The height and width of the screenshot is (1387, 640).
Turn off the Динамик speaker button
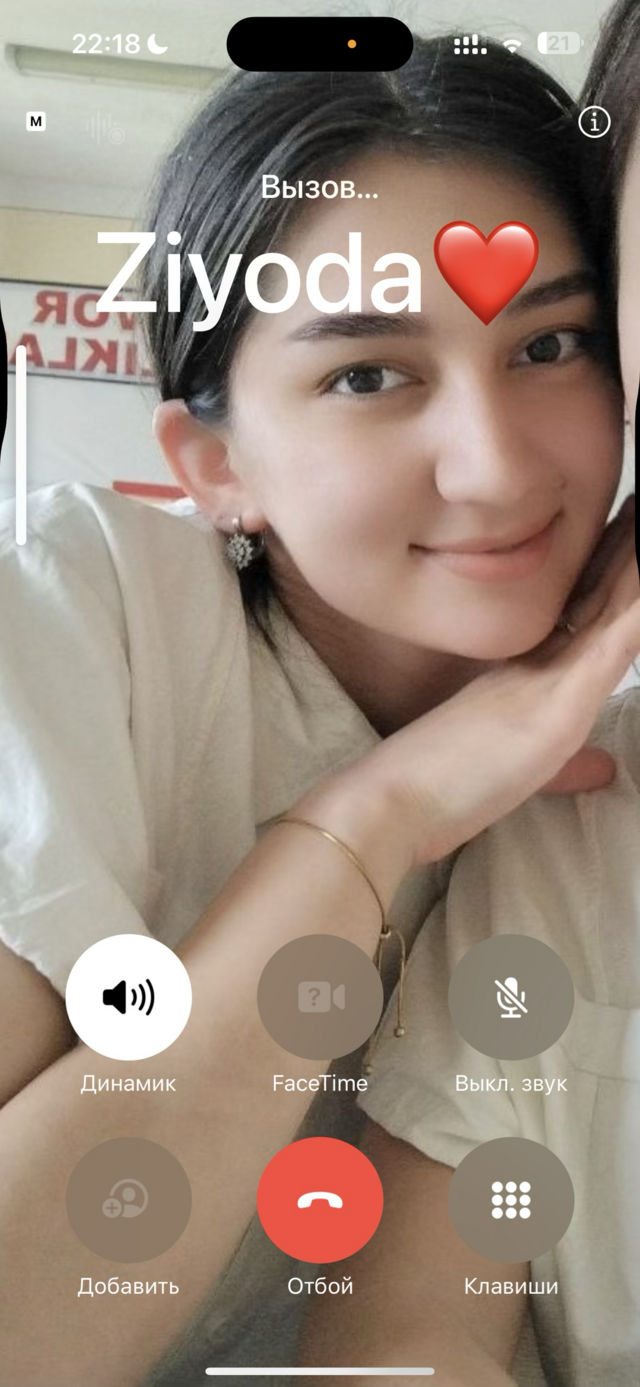pos(128,997)
